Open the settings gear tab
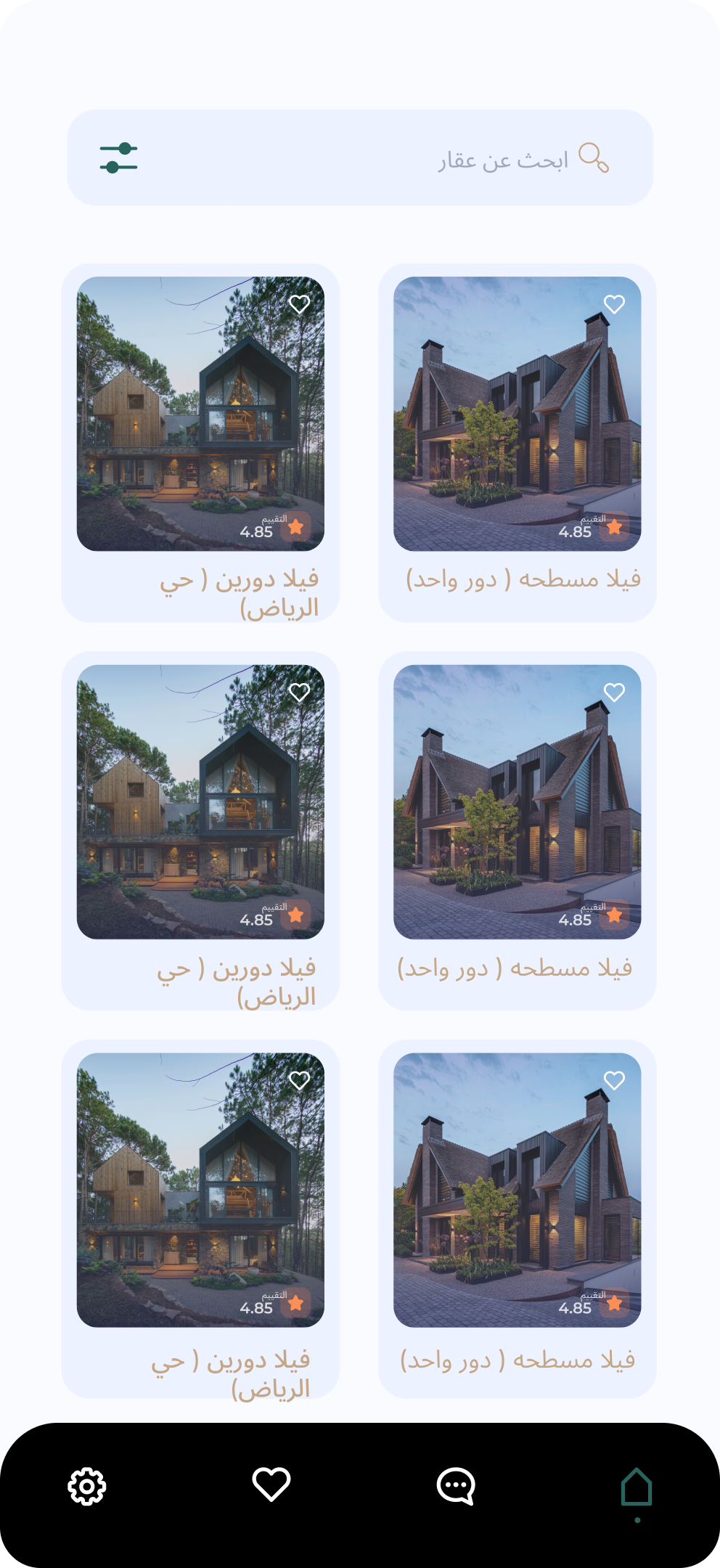The image size is (720, 1568). (x=87, y=1487)
